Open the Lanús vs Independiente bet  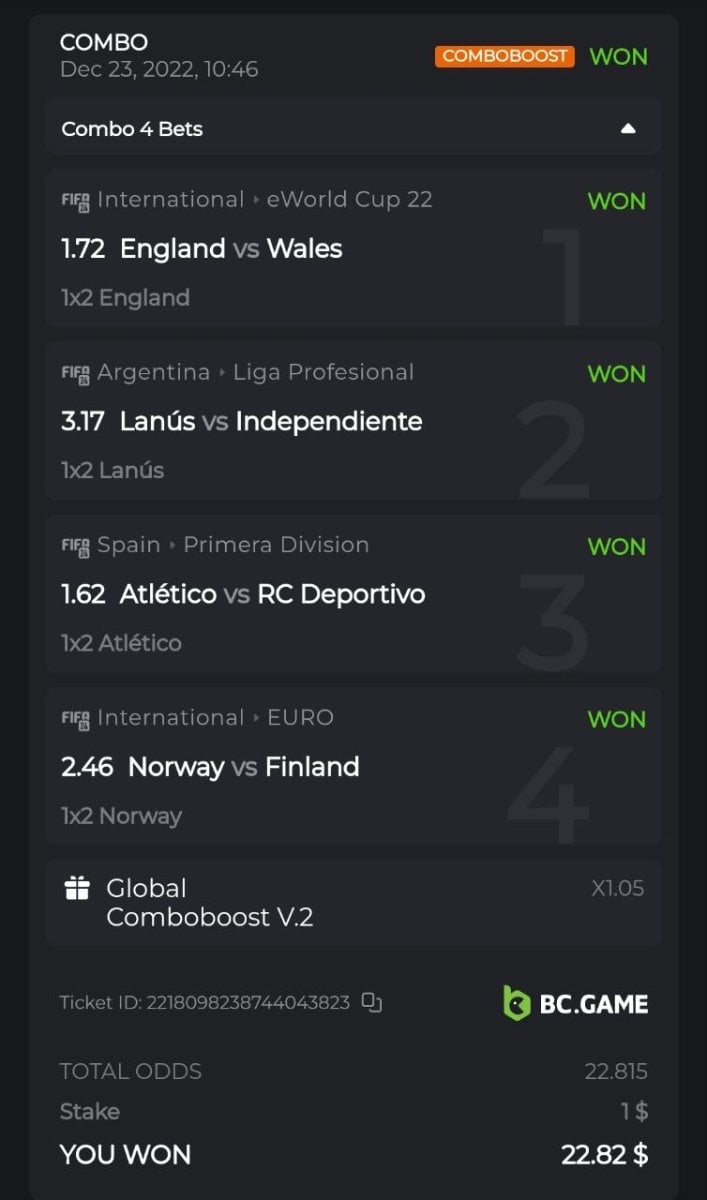[270, 421]
